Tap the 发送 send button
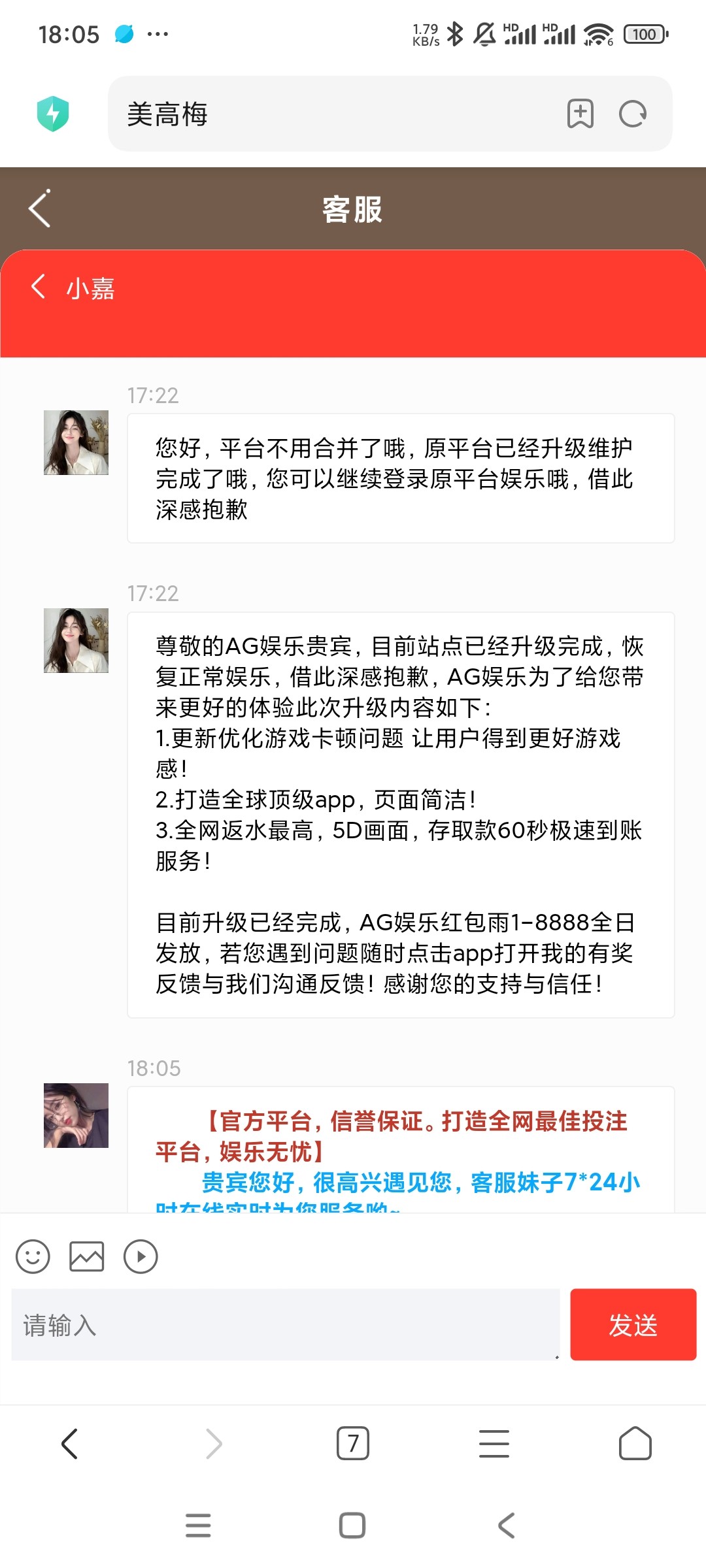Image resolution: width=706 pixels, height=1568 pixels. (633, 1324)
